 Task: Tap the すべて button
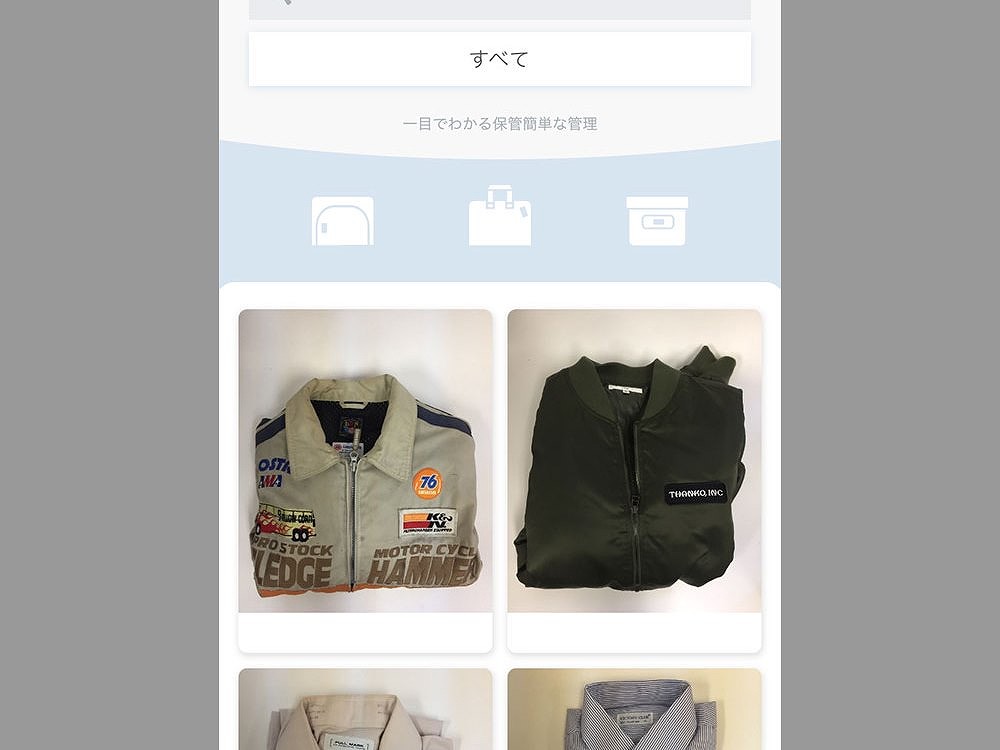point(499,59)
